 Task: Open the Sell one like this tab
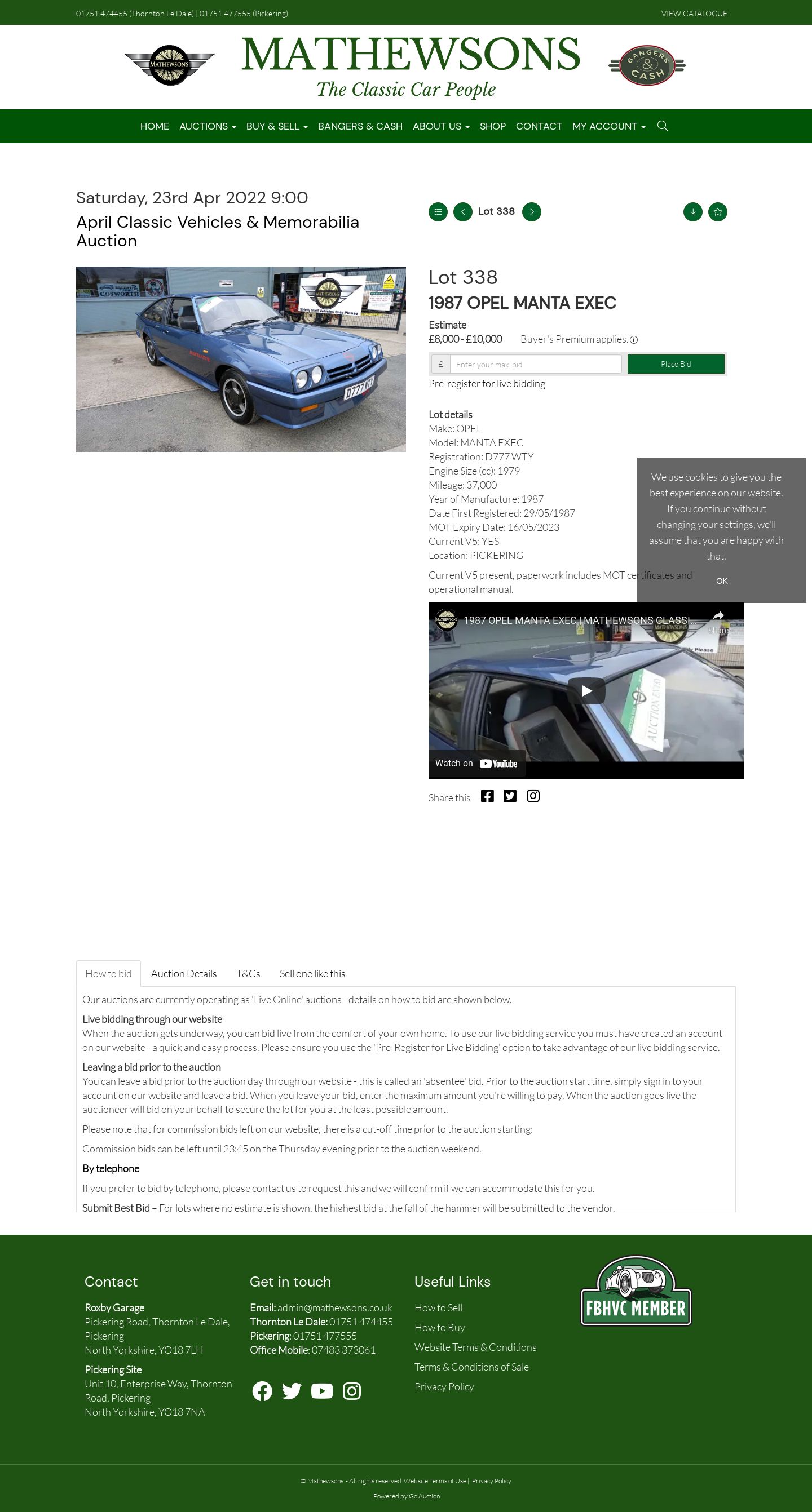tap(312, 974)
